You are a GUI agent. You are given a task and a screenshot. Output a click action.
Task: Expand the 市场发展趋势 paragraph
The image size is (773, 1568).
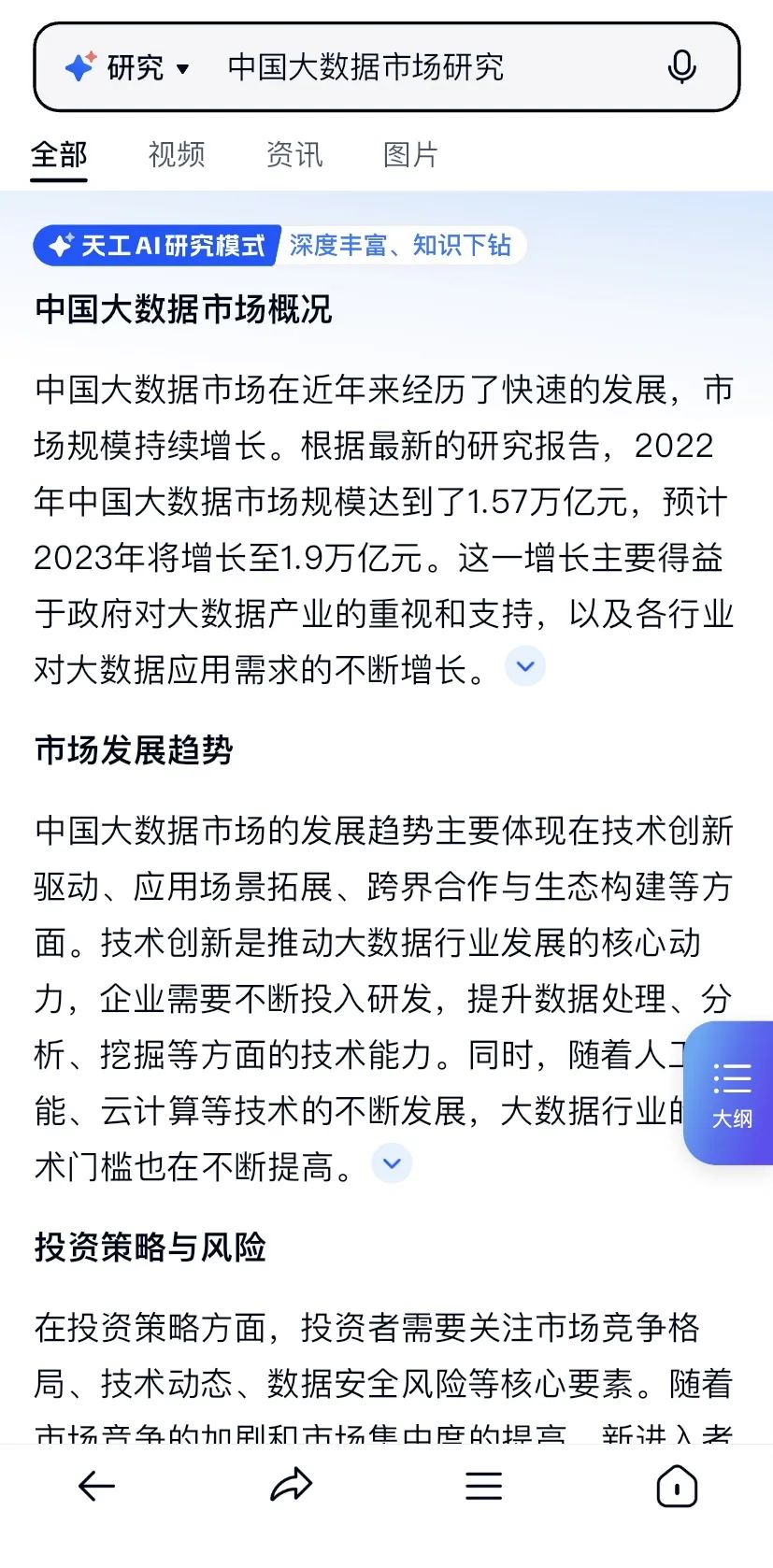click(x=392, y=1164)
